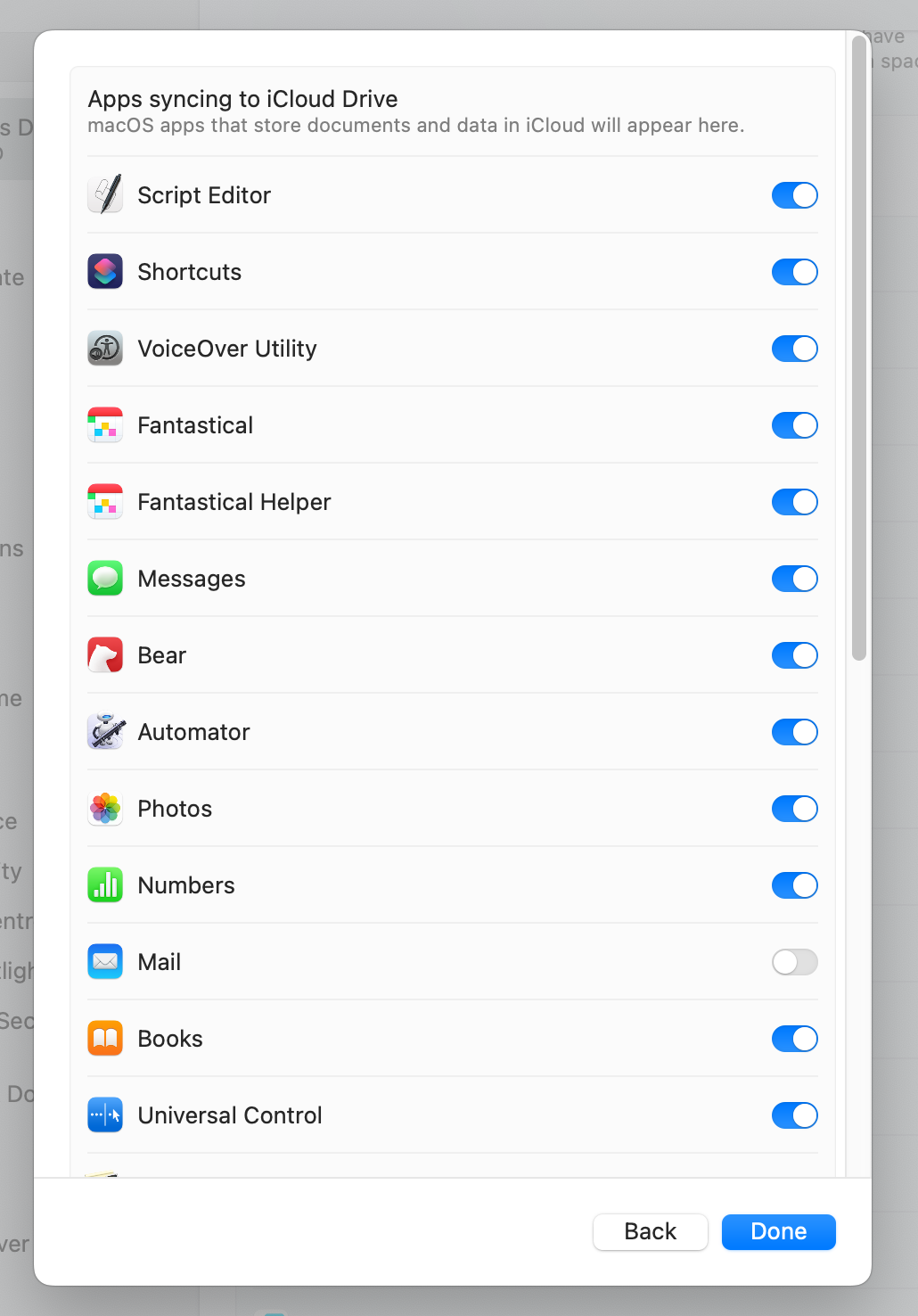The width and height of the screenshot is (918, 1316).
Task: Confirm changes with the Done button
Action: coord(778,1231)
